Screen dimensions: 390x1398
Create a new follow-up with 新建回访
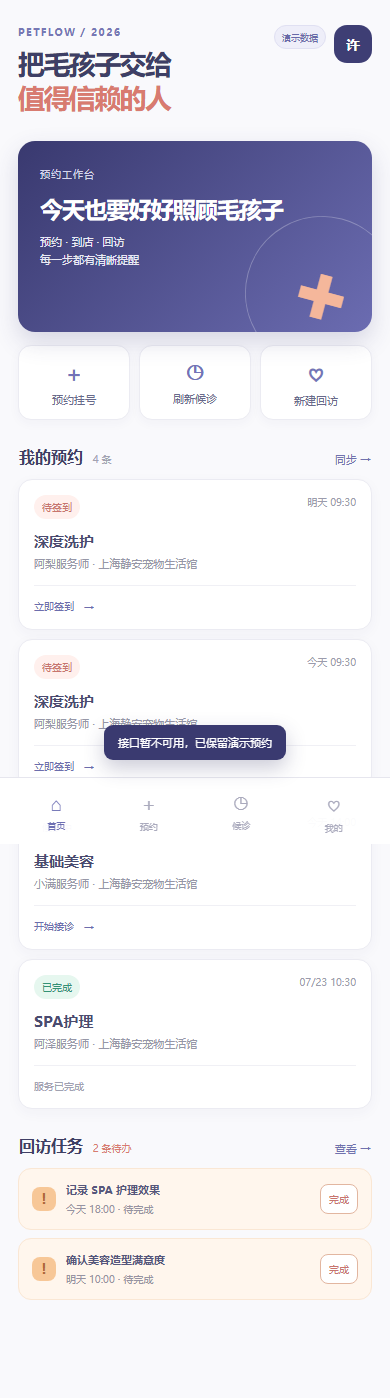click(x=316, y=383)
